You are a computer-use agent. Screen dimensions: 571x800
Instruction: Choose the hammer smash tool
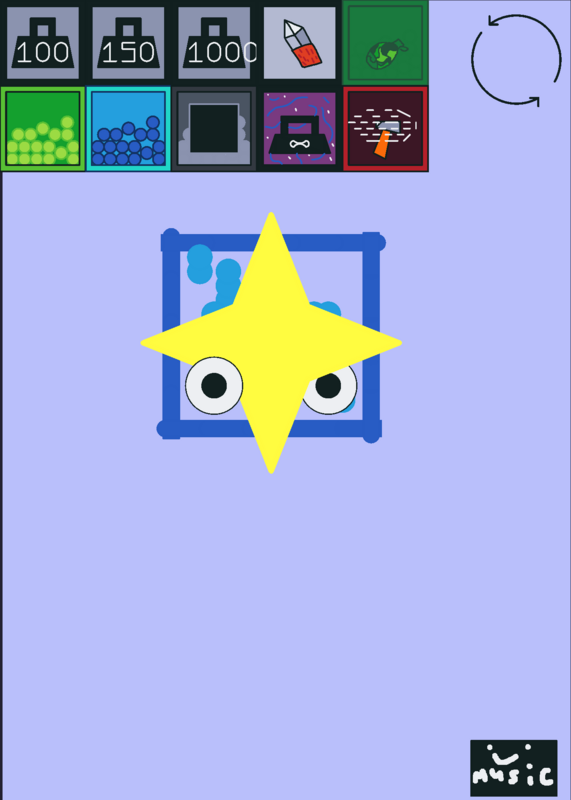[385, 129]
